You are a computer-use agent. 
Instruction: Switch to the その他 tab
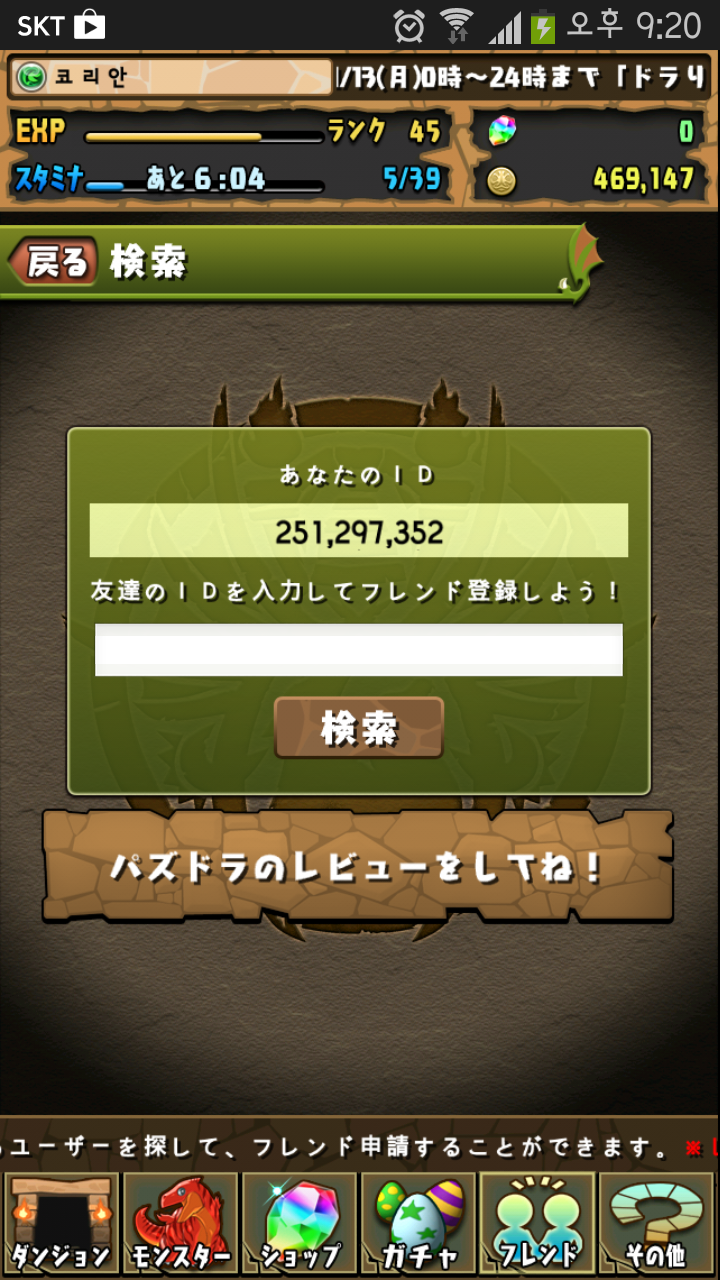[657, 1224]
